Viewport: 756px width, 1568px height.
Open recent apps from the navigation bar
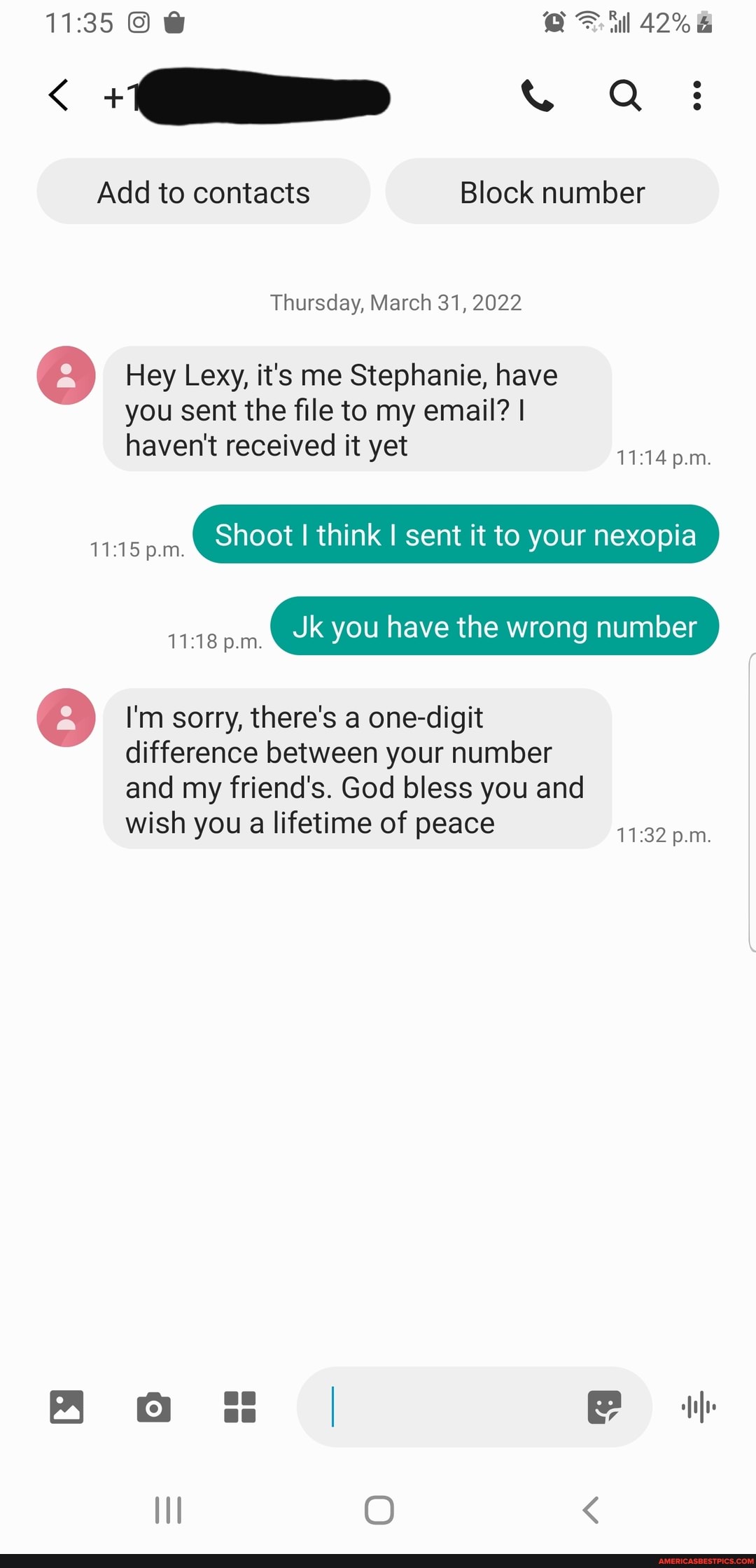[168, 1510]
